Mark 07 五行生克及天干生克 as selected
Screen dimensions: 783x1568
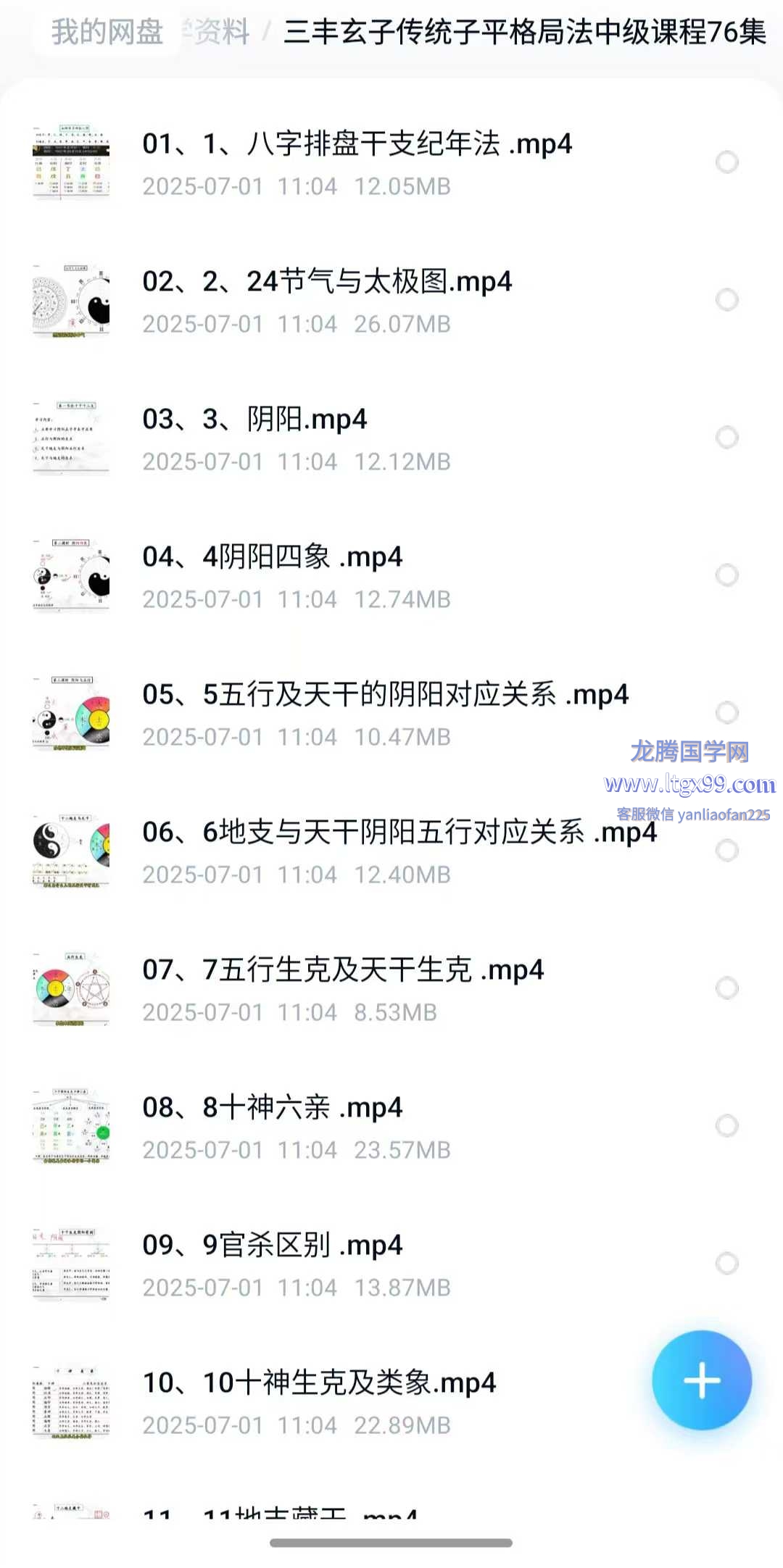click(x=726, y=988)
